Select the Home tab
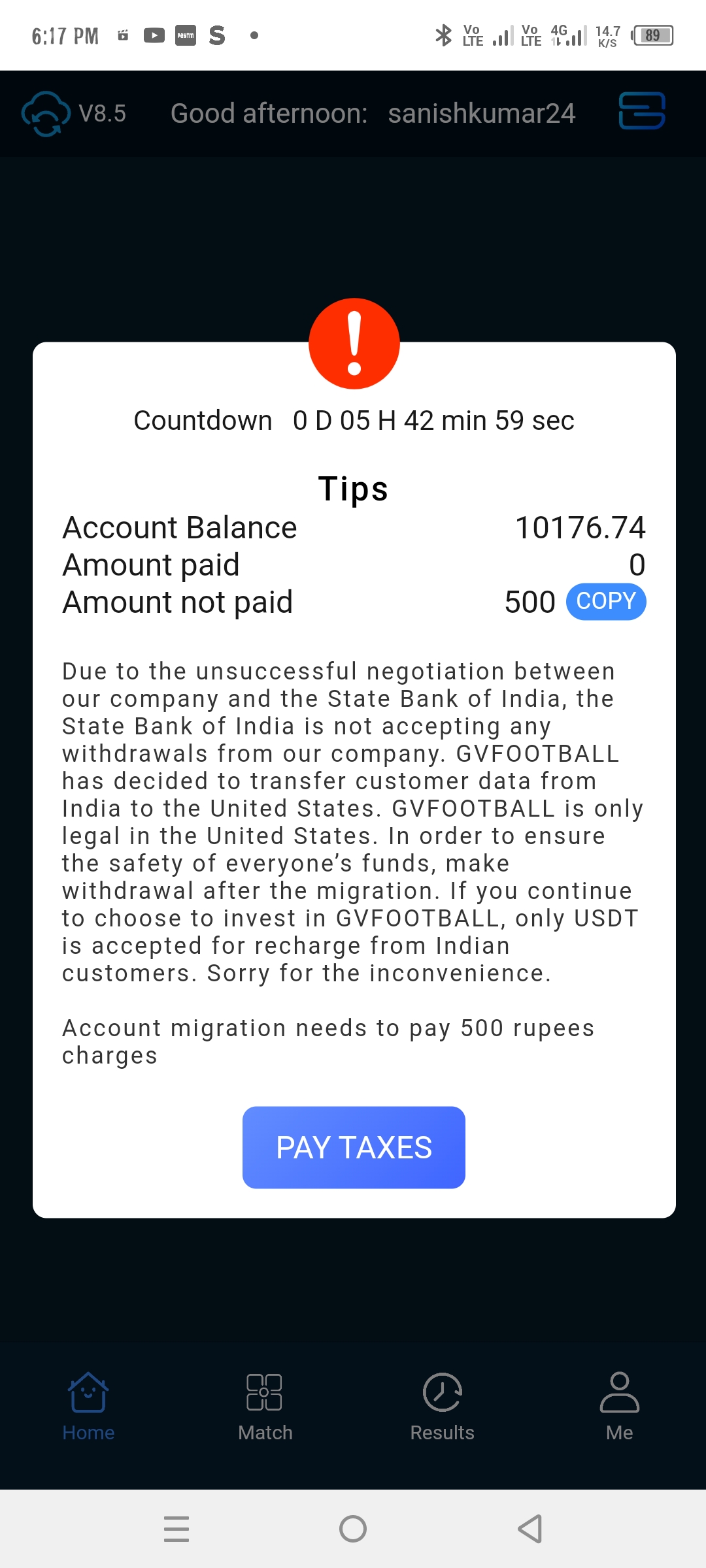Image resolution: width=706 pixels, height=1568 pixels. coord(88,1406)
